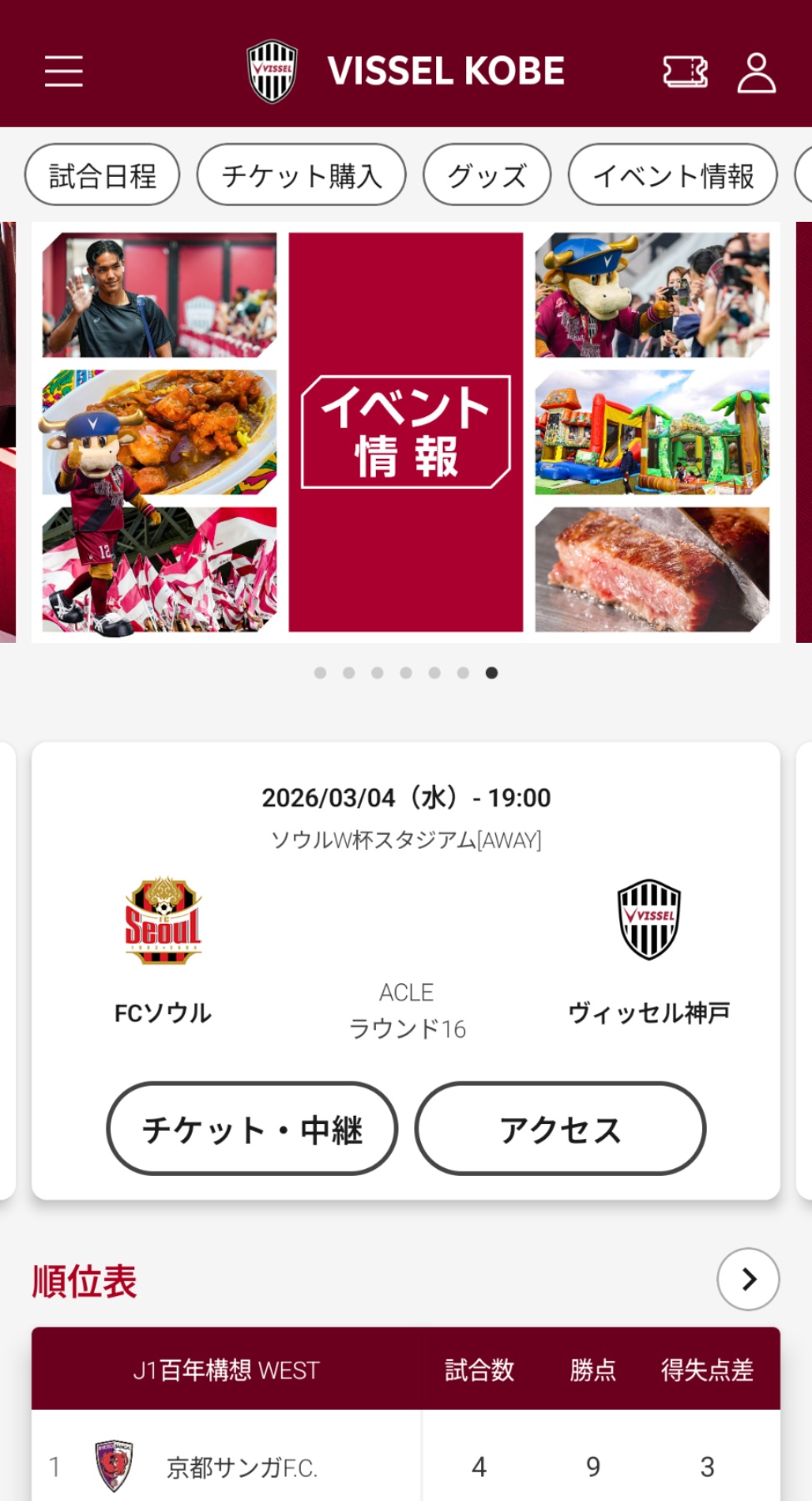
Task: Open the ticket icon in header
Action: [x=685, y=72]
